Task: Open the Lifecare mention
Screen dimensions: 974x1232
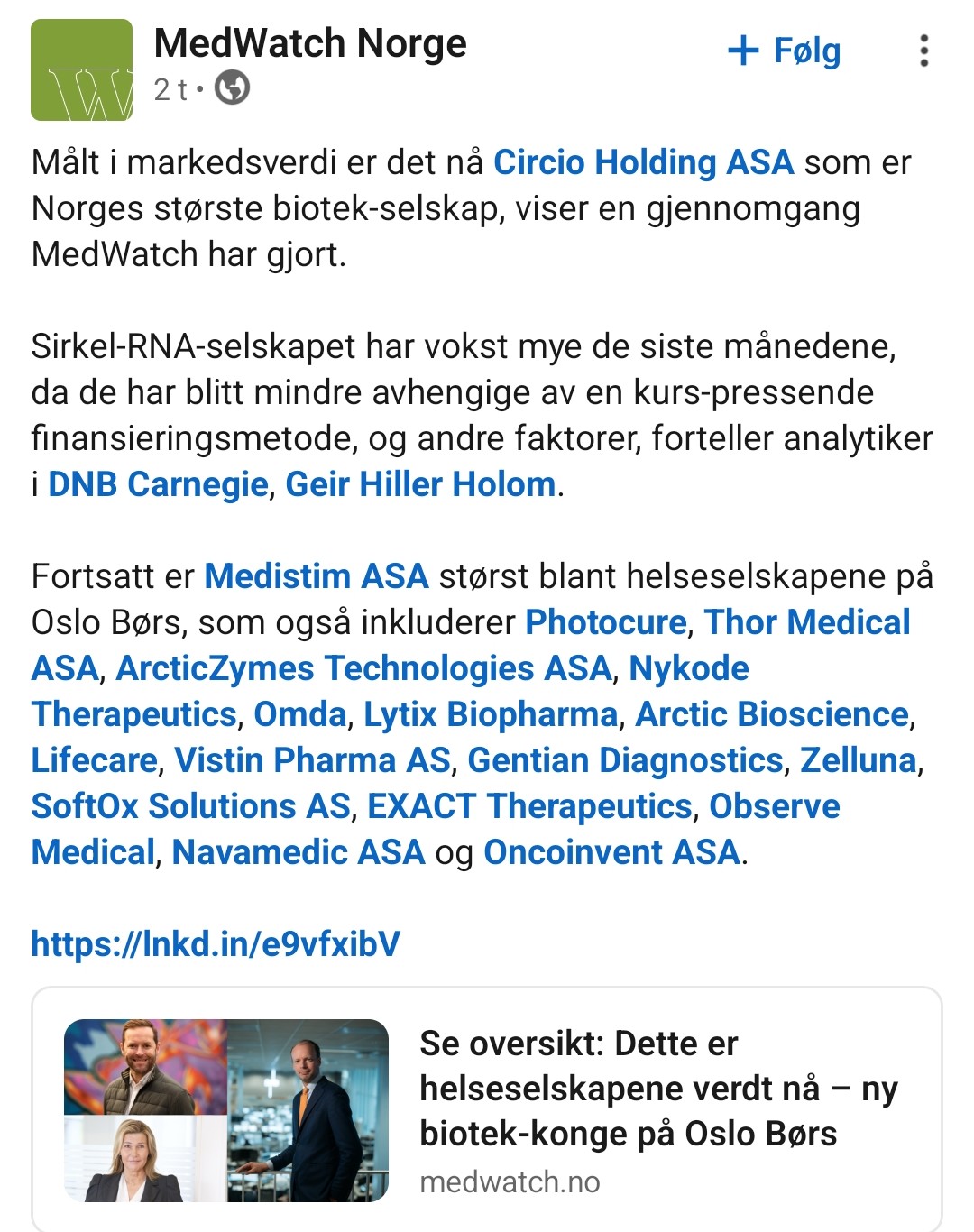Action: pyautogui.click(x=95, y=760)
